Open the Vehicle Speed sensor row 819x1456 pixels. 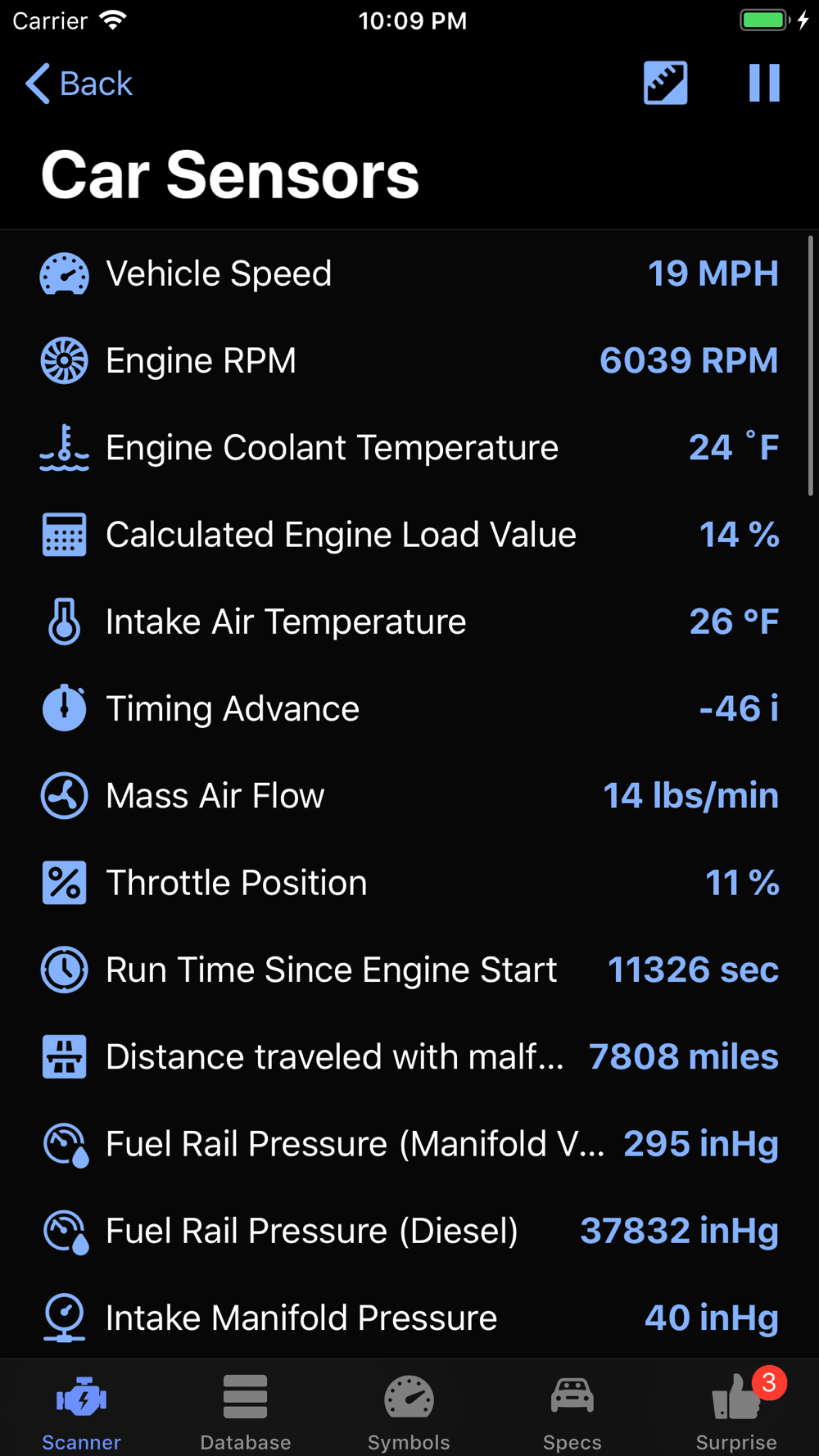[409, 274]
